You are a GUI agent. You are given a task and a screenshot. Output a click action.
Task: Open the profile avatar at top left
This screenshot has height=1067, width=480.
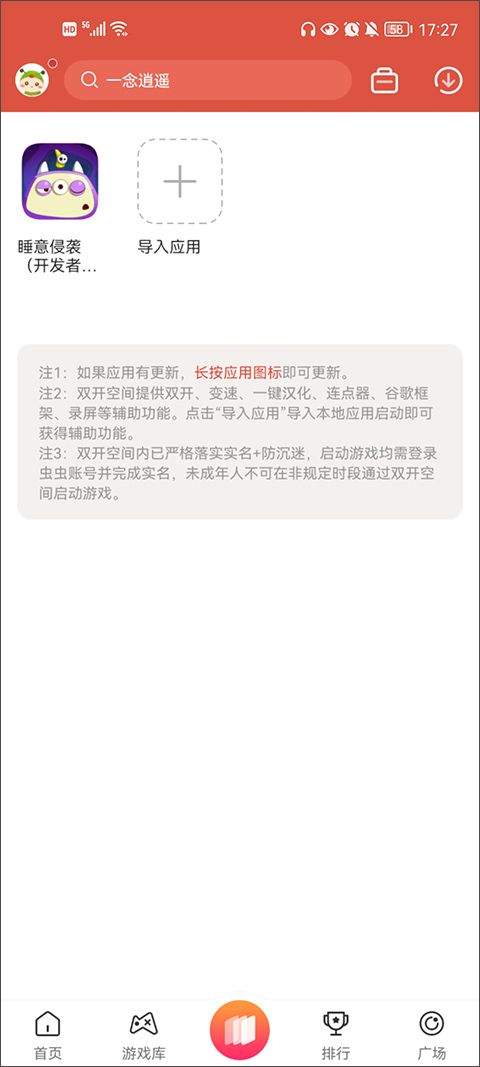point(32,80)
